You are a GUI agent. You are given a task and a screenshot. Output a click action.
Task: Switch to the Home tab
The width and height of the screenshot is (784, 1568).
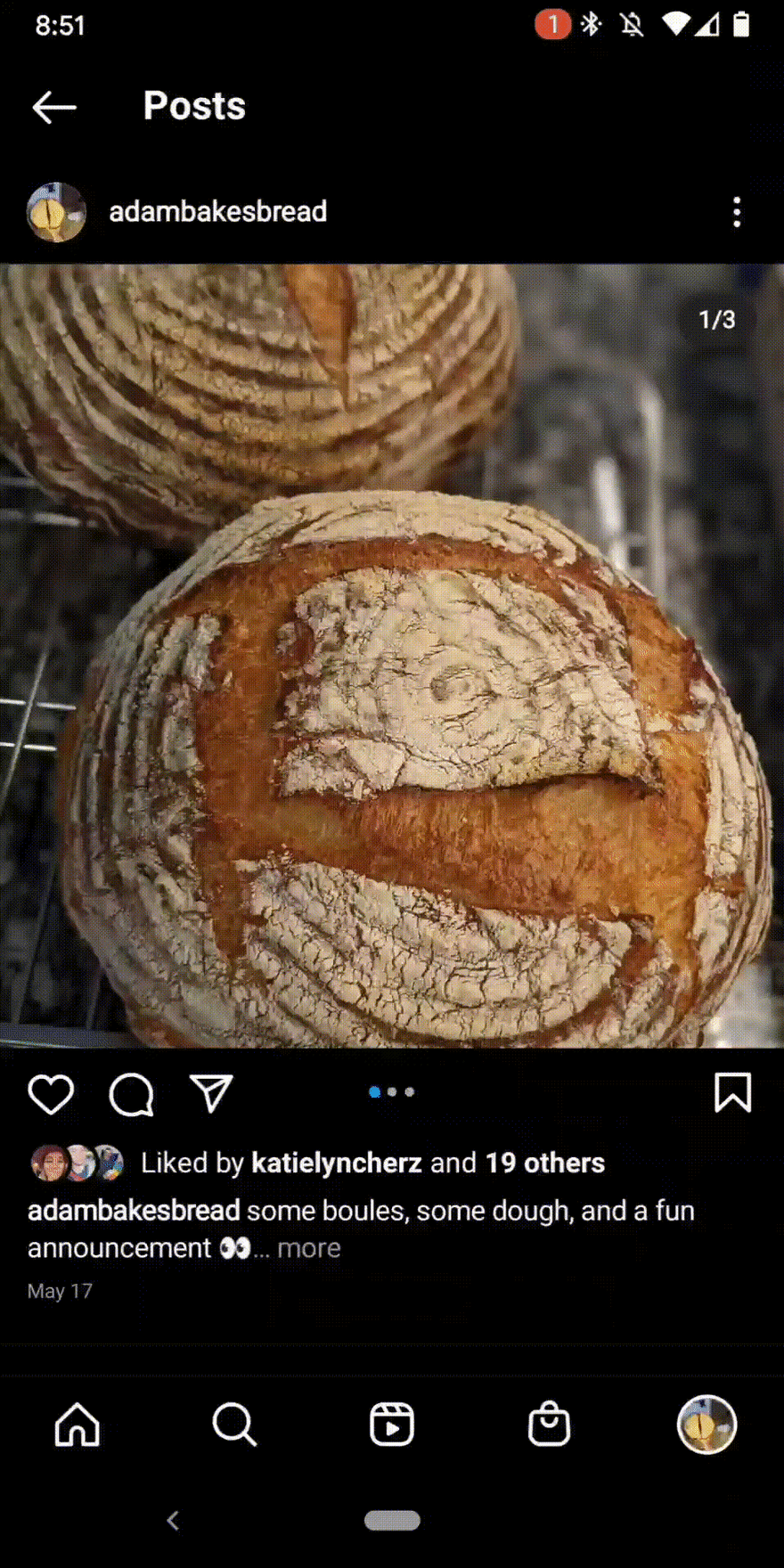pyautogui.click(x=78, y=1425)
